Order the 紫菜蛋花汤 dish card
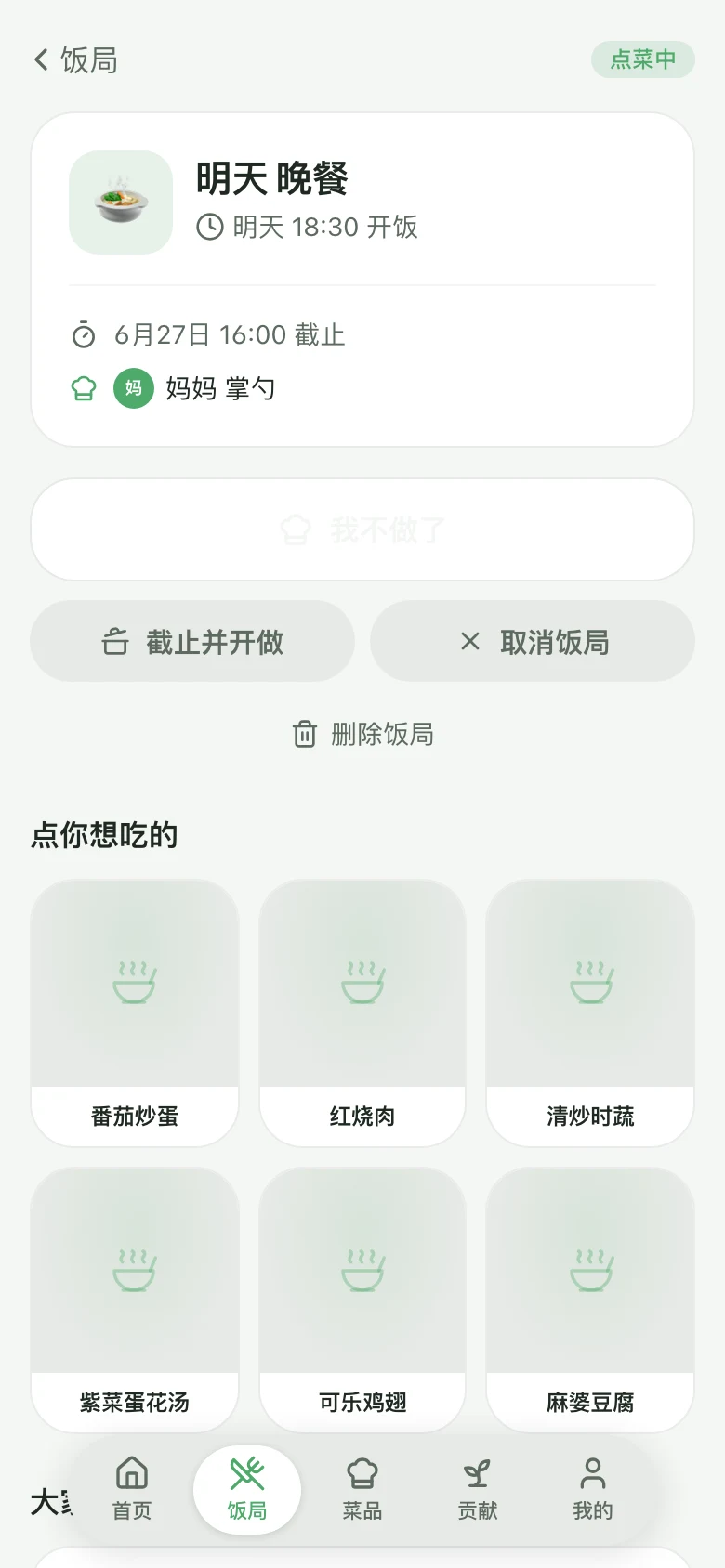725x1568 pixels. point(135,1300)
